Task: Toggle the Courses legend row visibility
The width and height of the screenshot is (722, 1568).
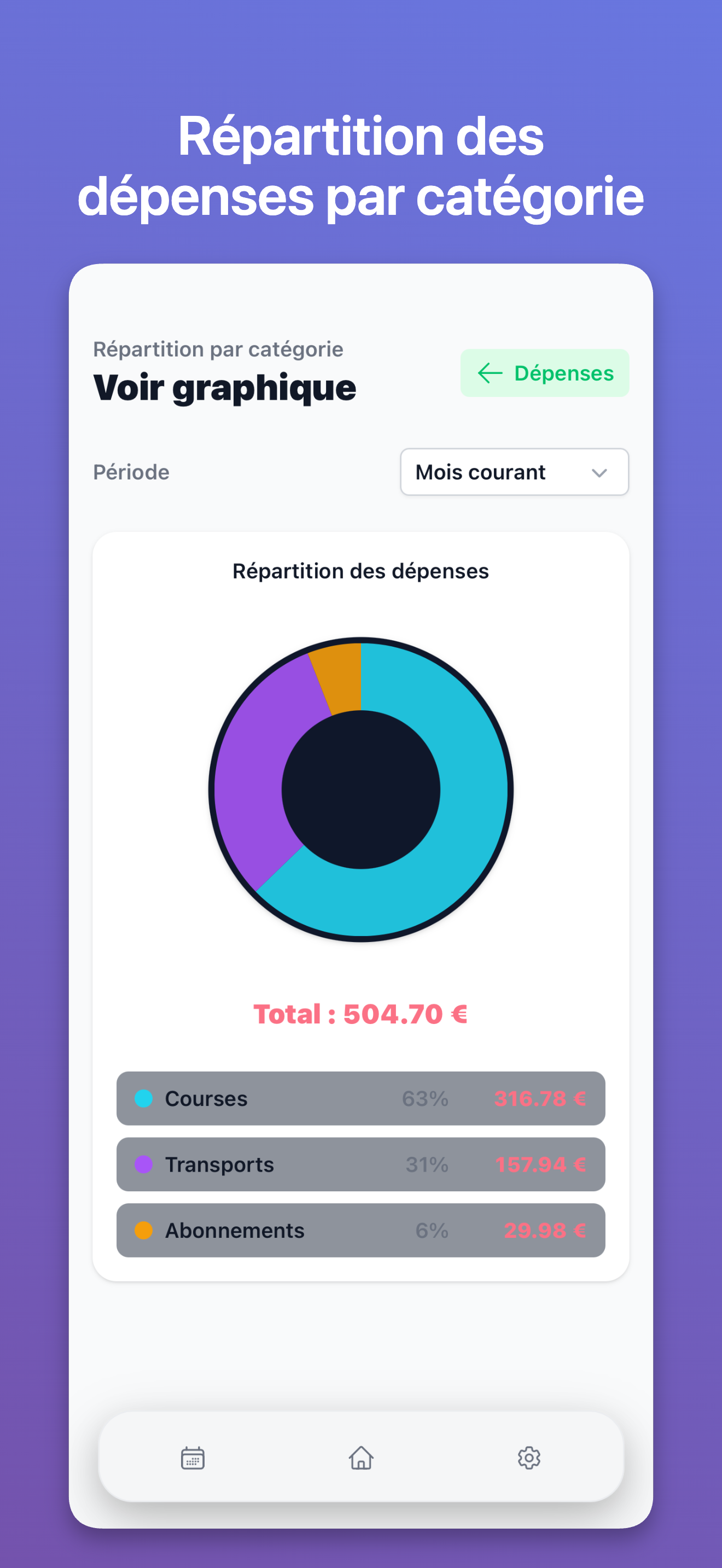Action: click(361, 1099)
